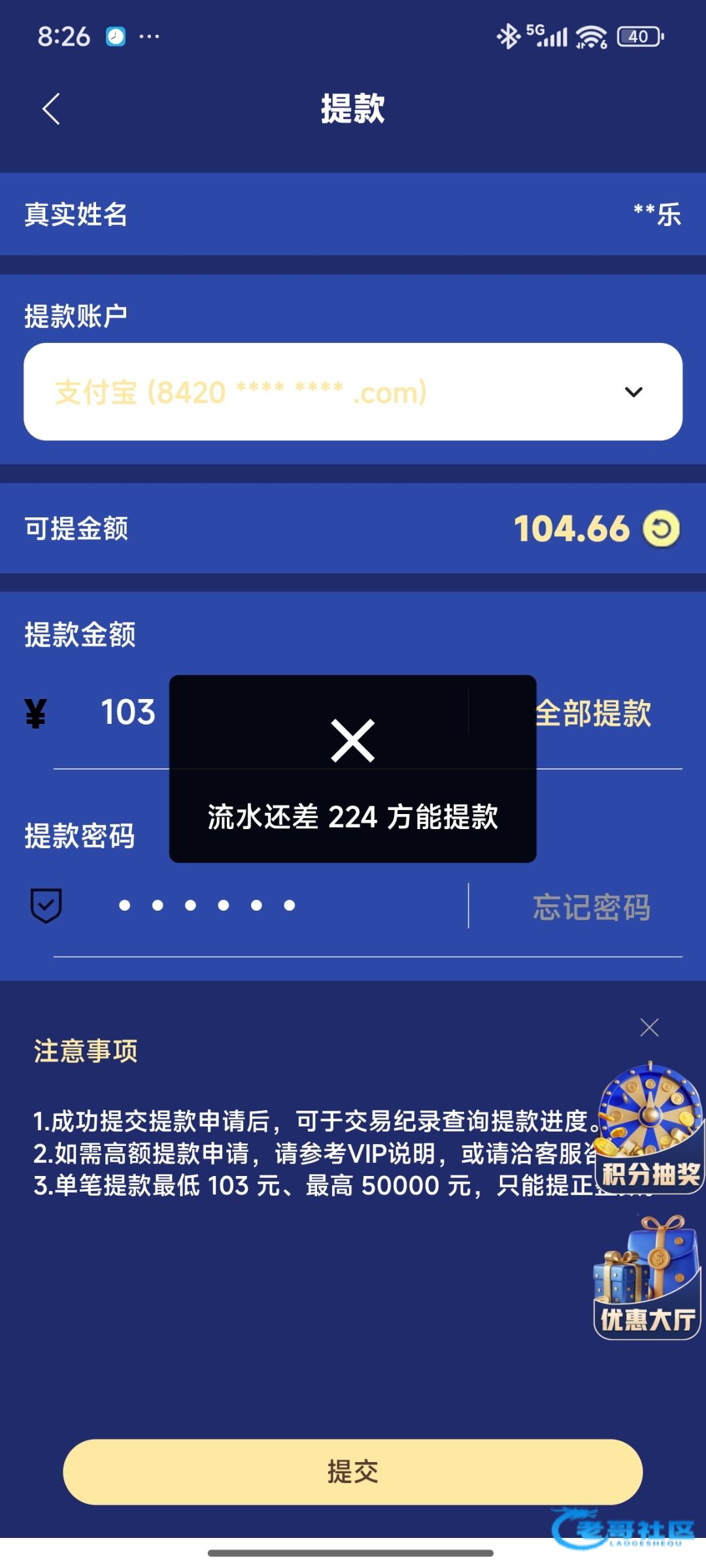The height and width of the screenshot is (1568, 706).
Task: Open the 优惠大厅 gift hall
Action: coord(647,1279)
